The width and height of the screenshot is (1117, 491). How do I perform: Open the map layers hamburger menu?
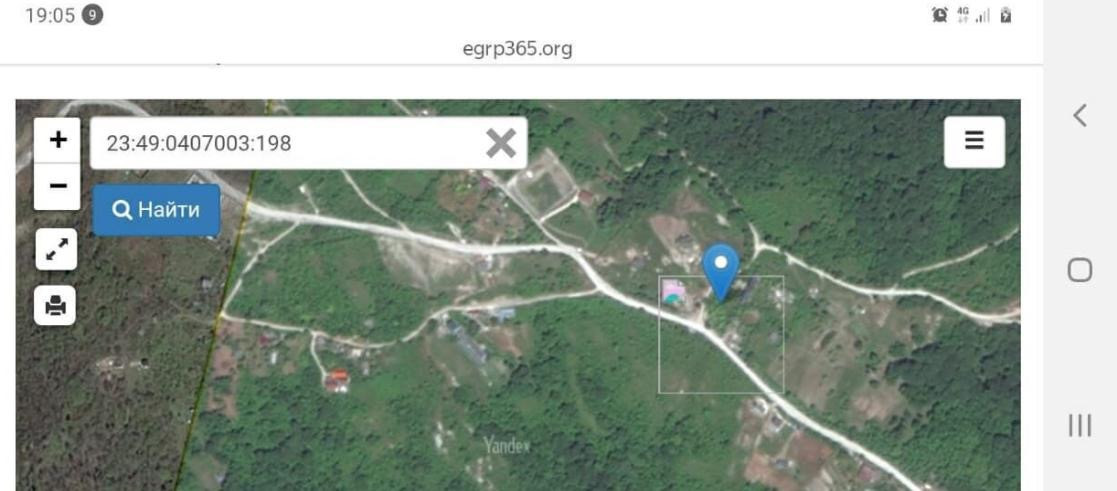(x=973, y=141)
